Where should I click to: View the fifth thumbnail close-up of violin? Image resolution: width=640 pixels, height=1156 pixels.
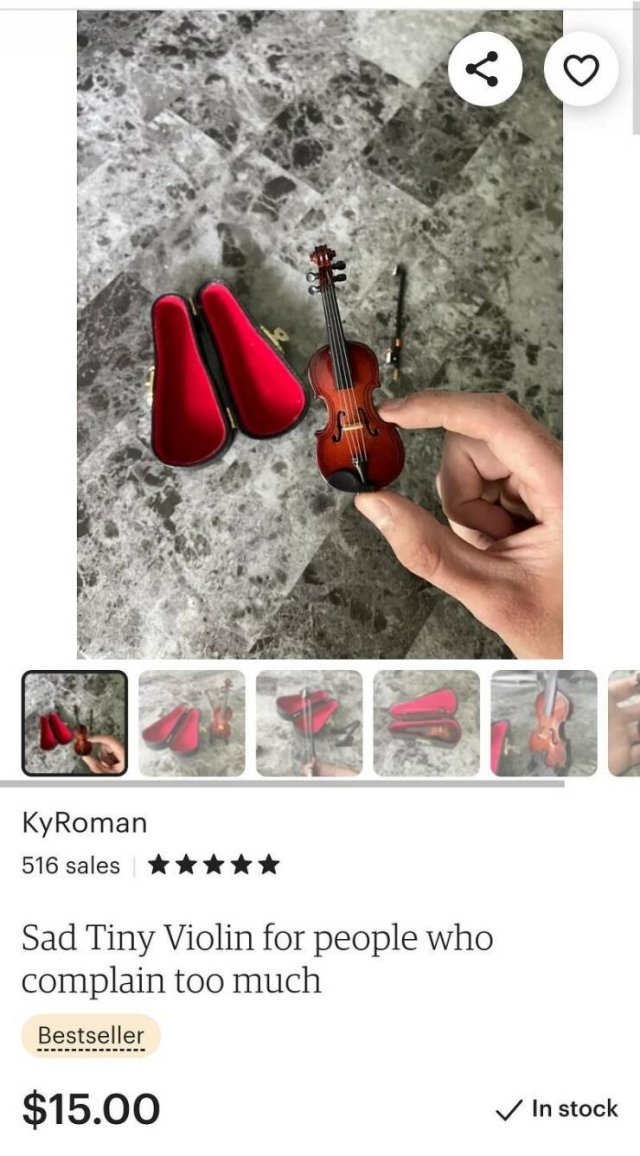point(543,723)
